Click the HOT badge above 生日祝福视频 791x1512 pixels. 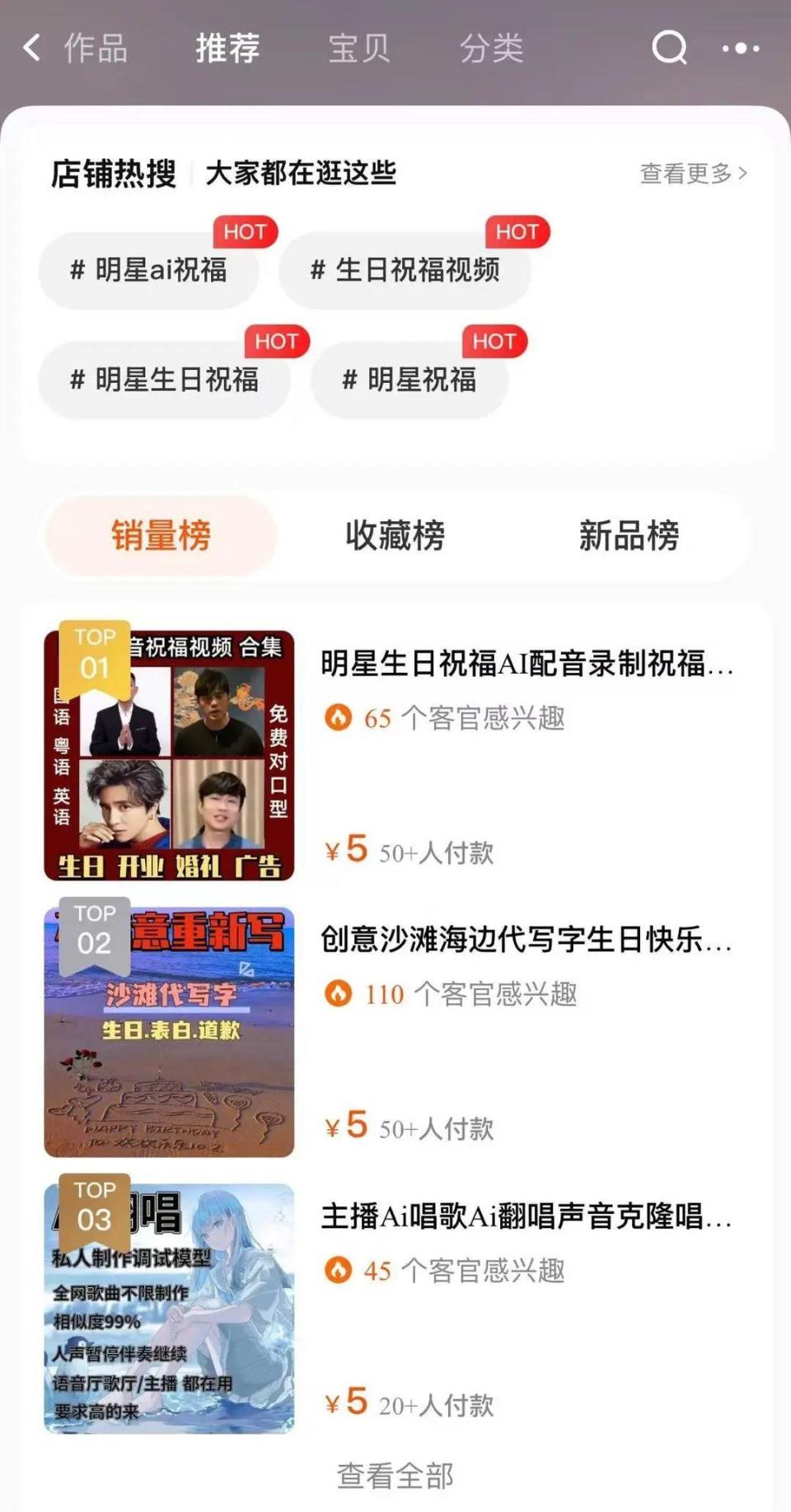coord(517,232)
